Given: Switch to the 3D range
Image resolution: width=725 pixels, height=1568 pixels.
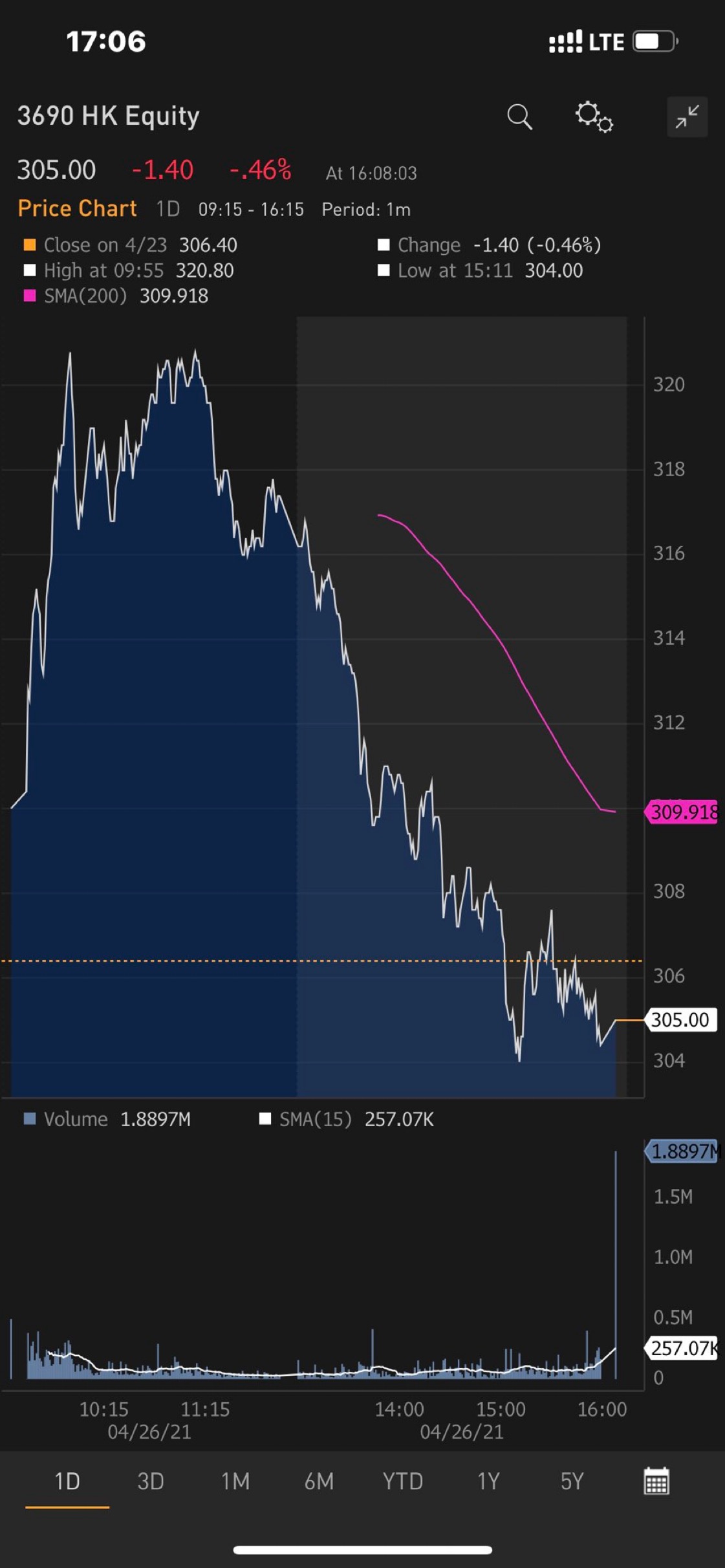Looking at the screenshot, I should [151, 1481].
